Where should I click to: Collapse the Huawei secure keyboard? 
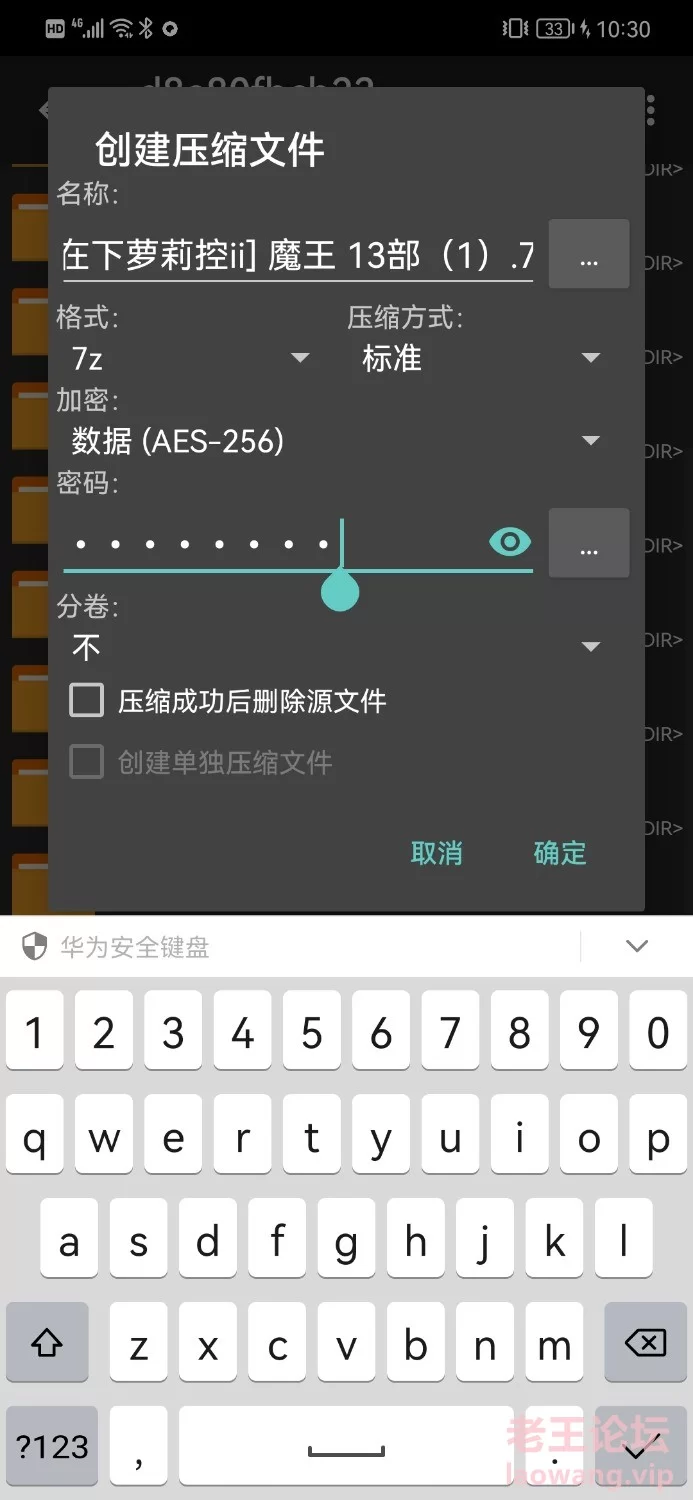[637, 946]
